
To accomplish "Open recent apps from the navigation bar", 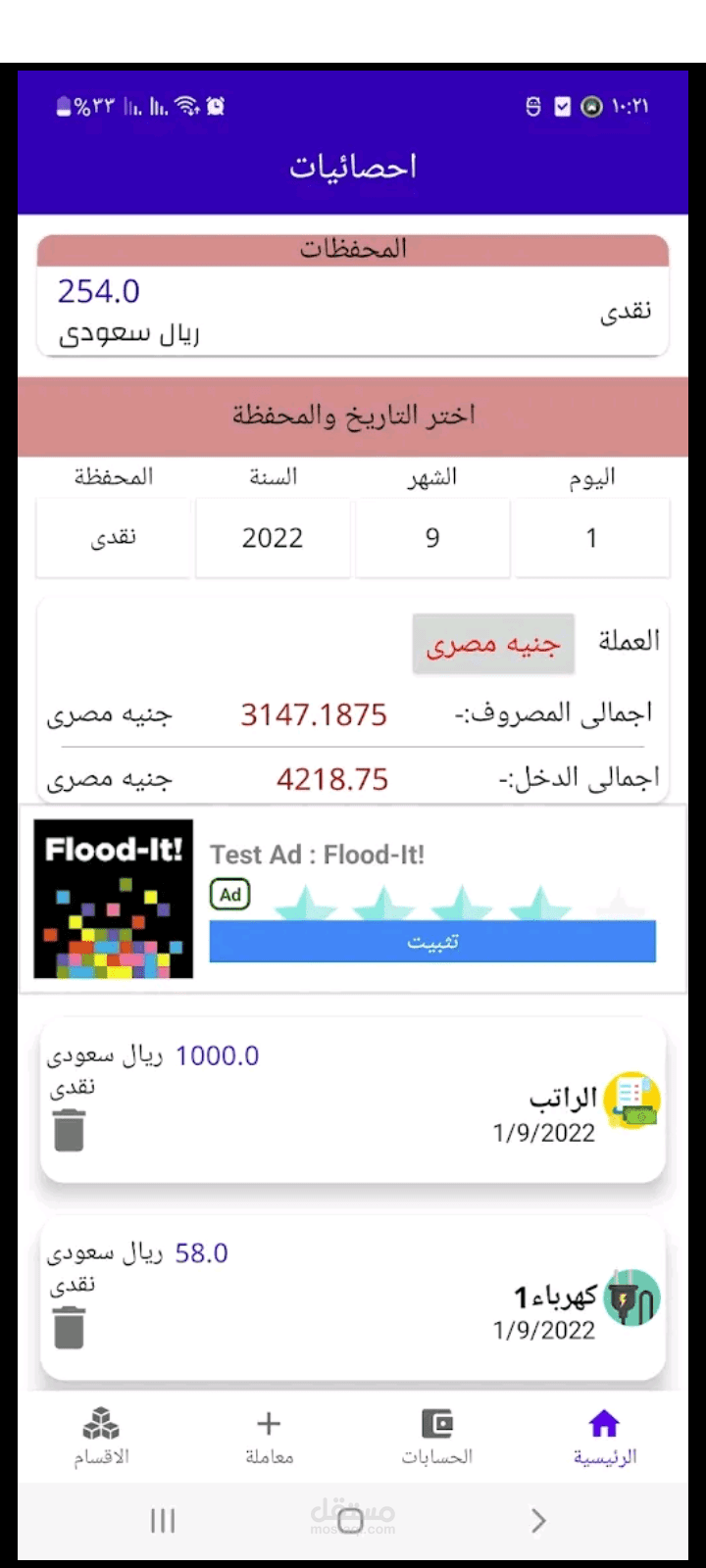I will pyautogui.click(x=163, y=1521).
